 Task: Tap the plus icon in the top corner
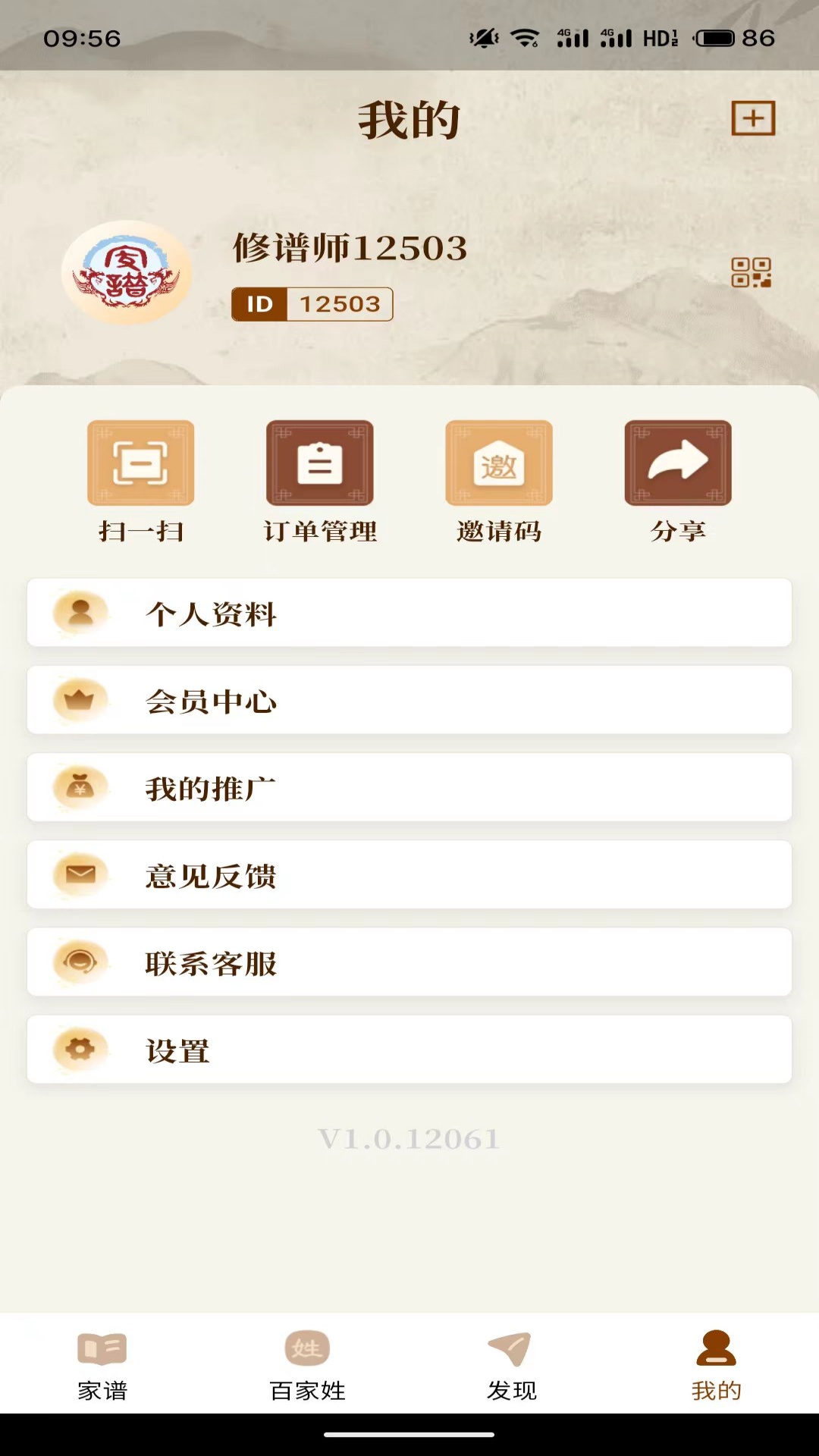755,119
